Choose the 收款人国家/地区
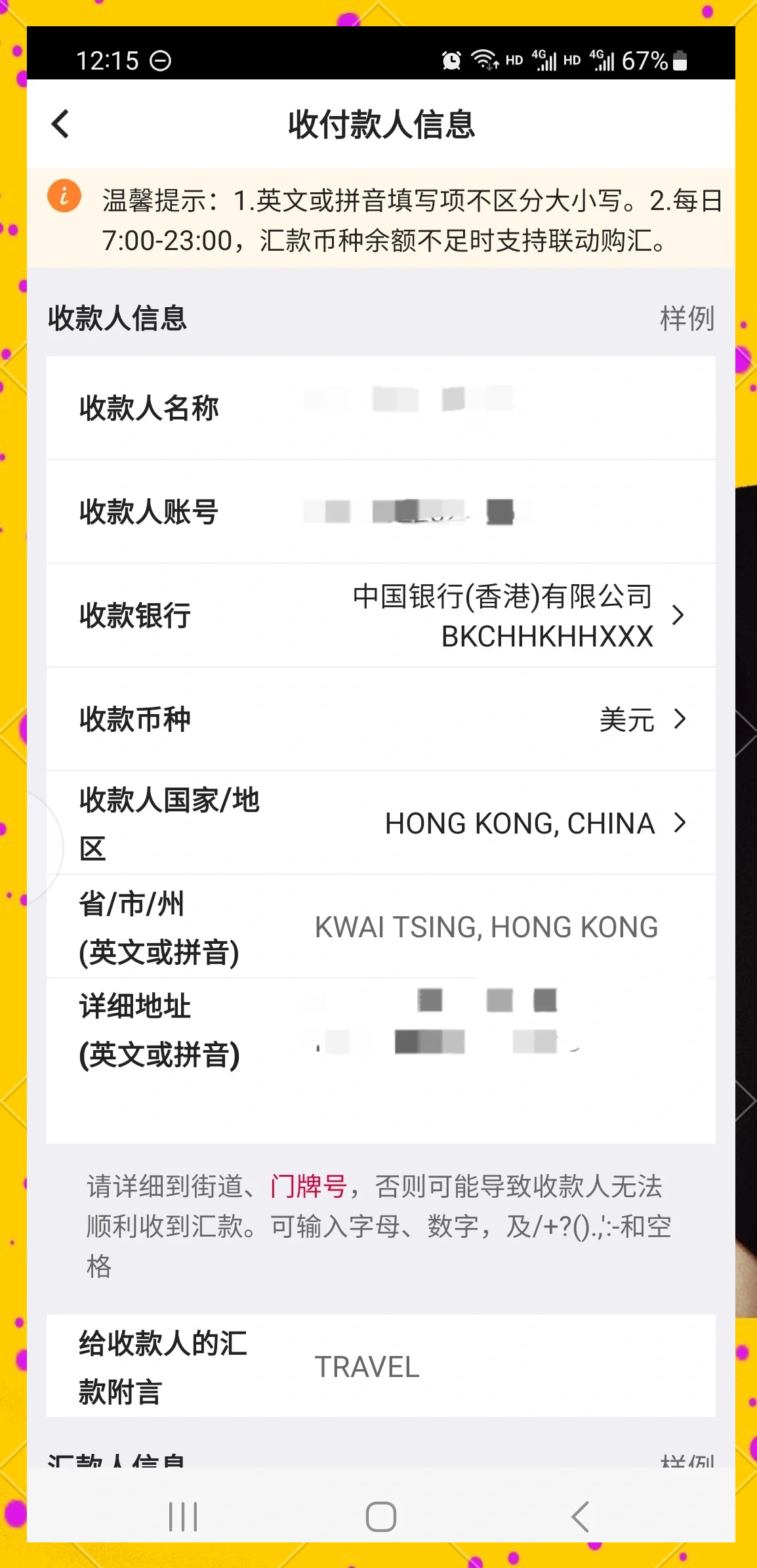Image resolution: width=757 pixels, height=1568 pixels. tap(531, 823)
